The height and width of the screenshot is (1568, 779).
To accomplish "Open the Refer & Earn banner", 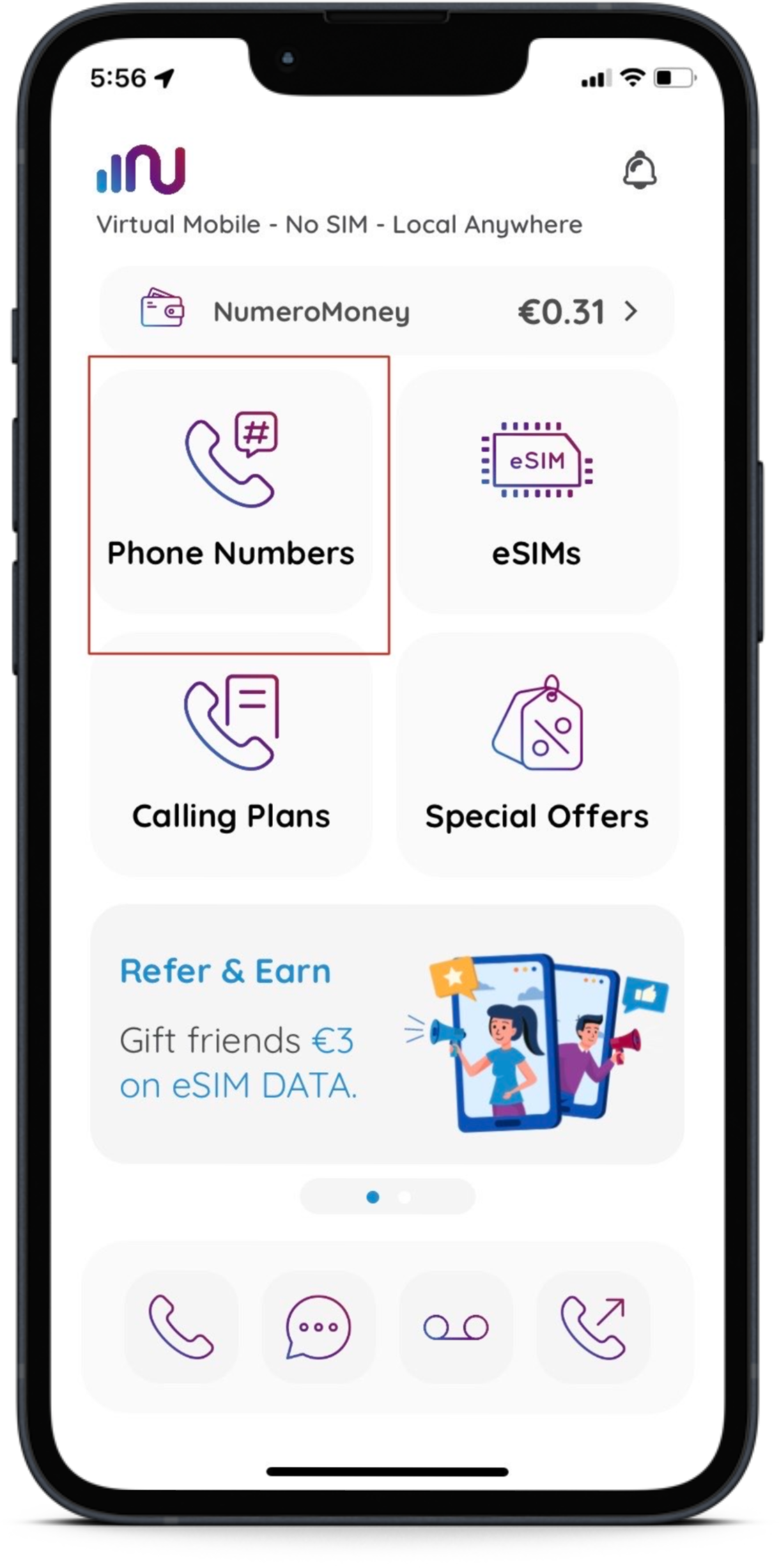I will click(387, 1034).
